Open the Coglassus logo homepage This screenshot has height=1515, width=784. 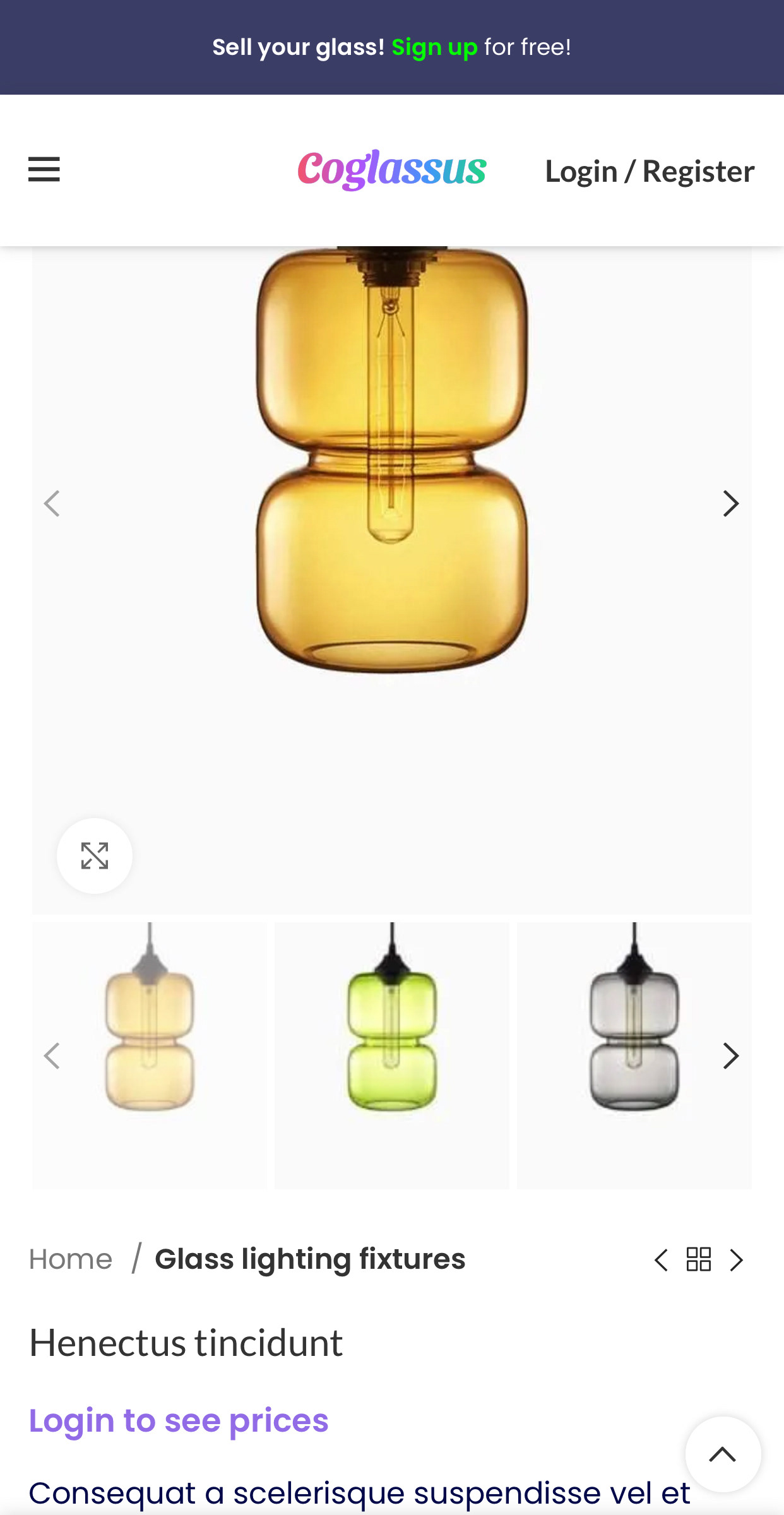(x=392, y=169)
